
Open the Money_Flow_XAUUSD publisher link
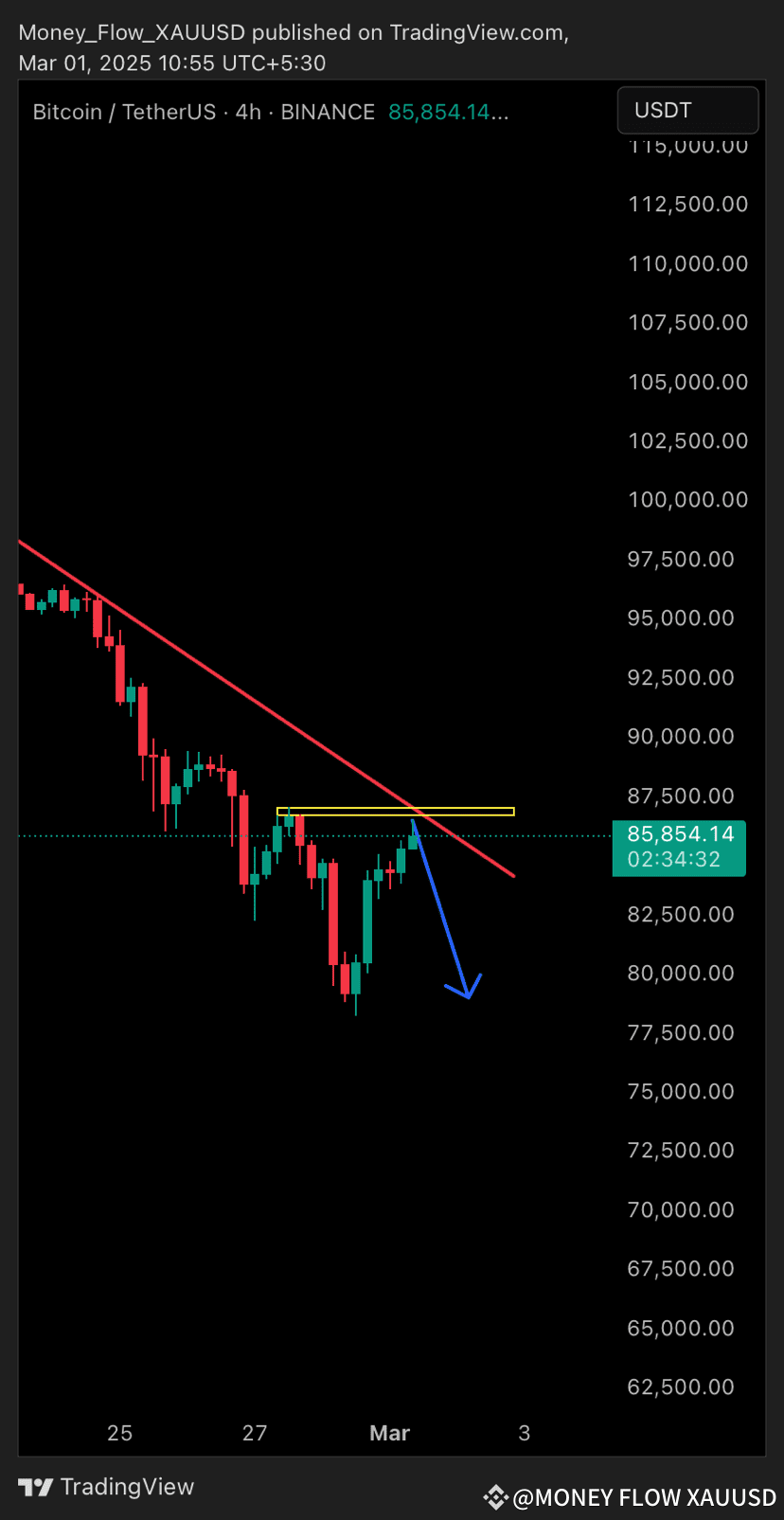coord(133,31)
